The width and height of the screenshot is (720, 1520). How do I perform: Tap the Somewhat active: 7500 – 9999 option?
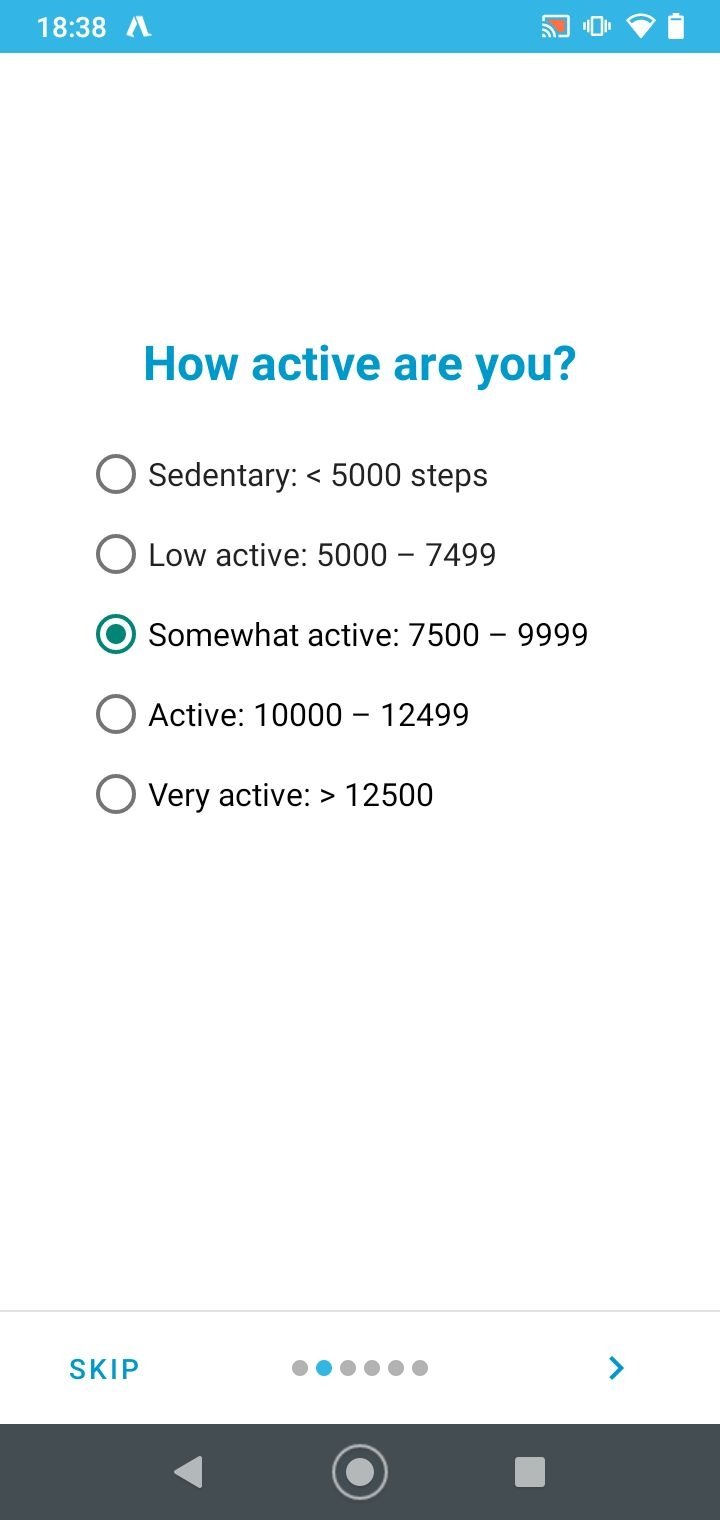pos(341,635)
